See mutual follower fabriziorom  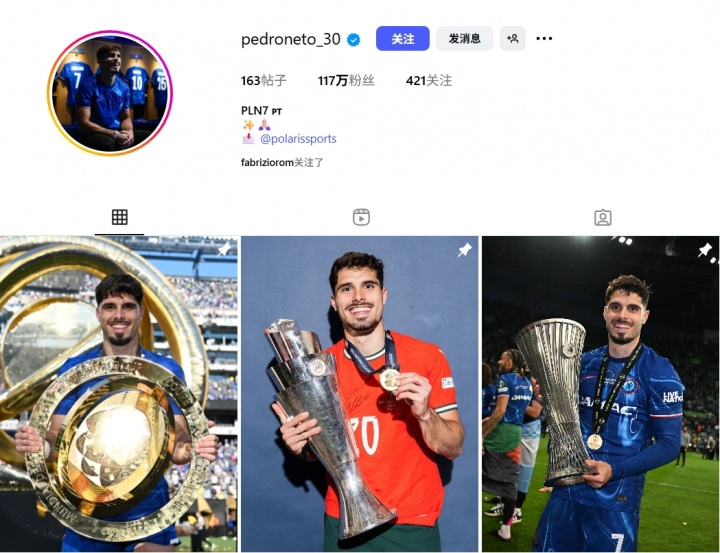(266, 162)
